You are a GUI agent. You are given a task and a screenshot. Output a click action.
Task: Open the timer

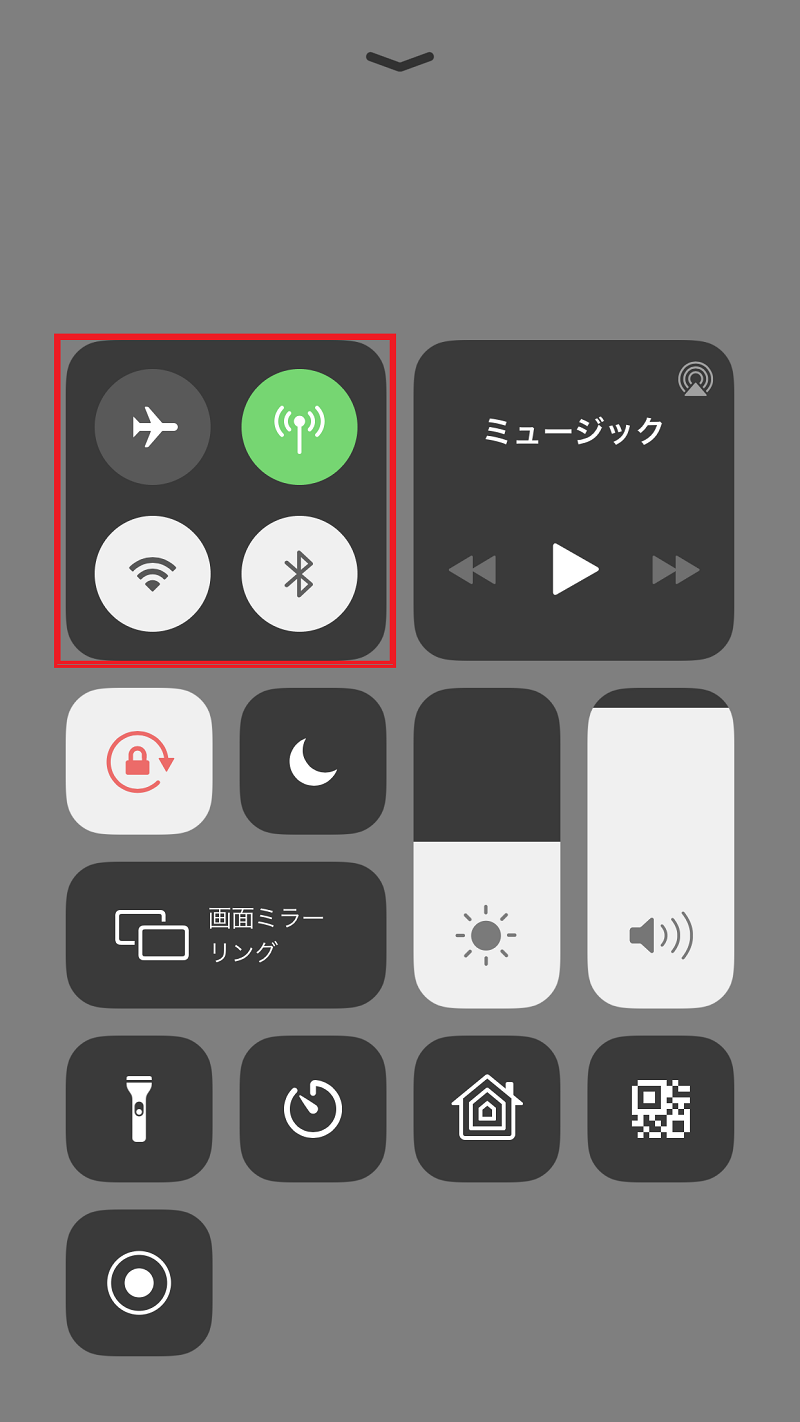point(313,1109)
